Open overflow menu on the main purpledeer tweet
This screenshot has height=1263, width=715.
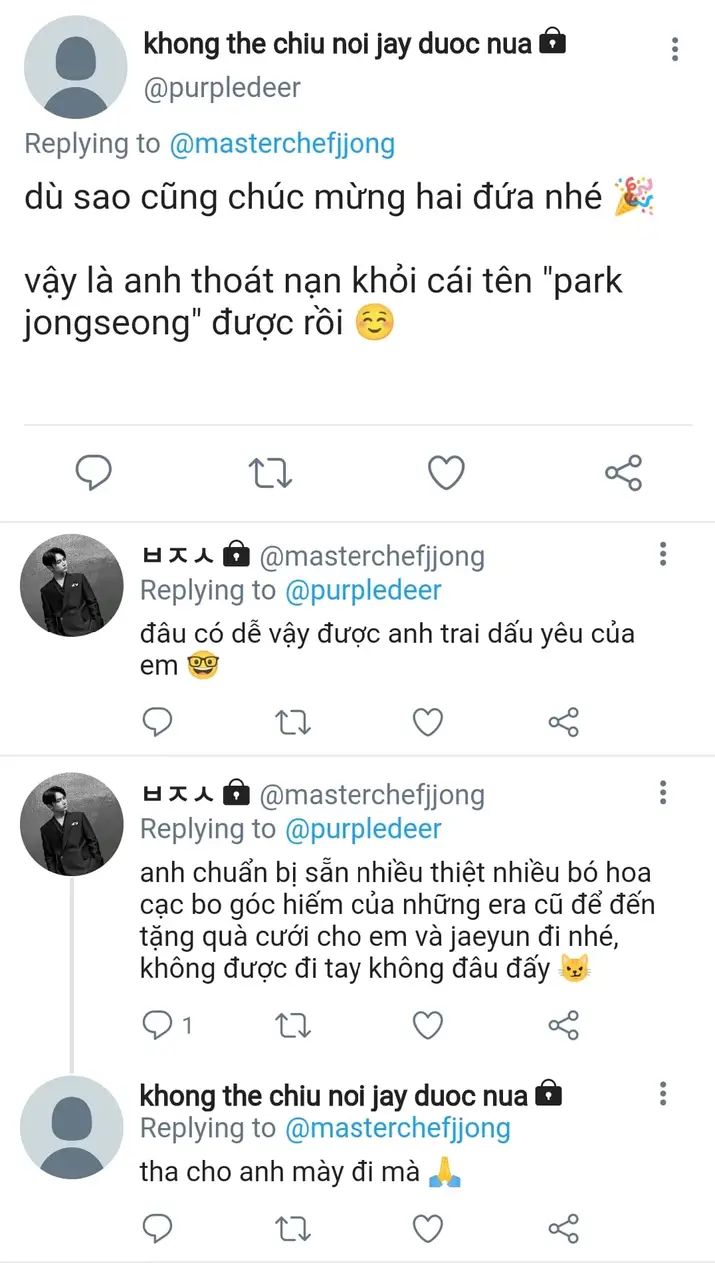tap(676, 49)
